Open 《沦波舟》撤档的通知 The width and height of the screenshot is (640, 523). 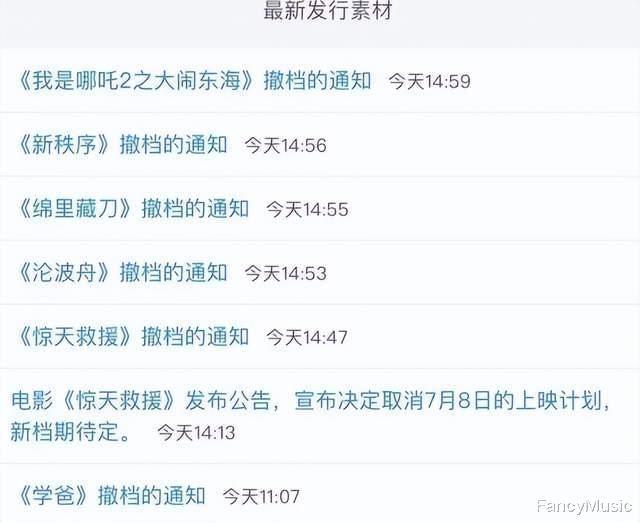click(x=122, y=272)
